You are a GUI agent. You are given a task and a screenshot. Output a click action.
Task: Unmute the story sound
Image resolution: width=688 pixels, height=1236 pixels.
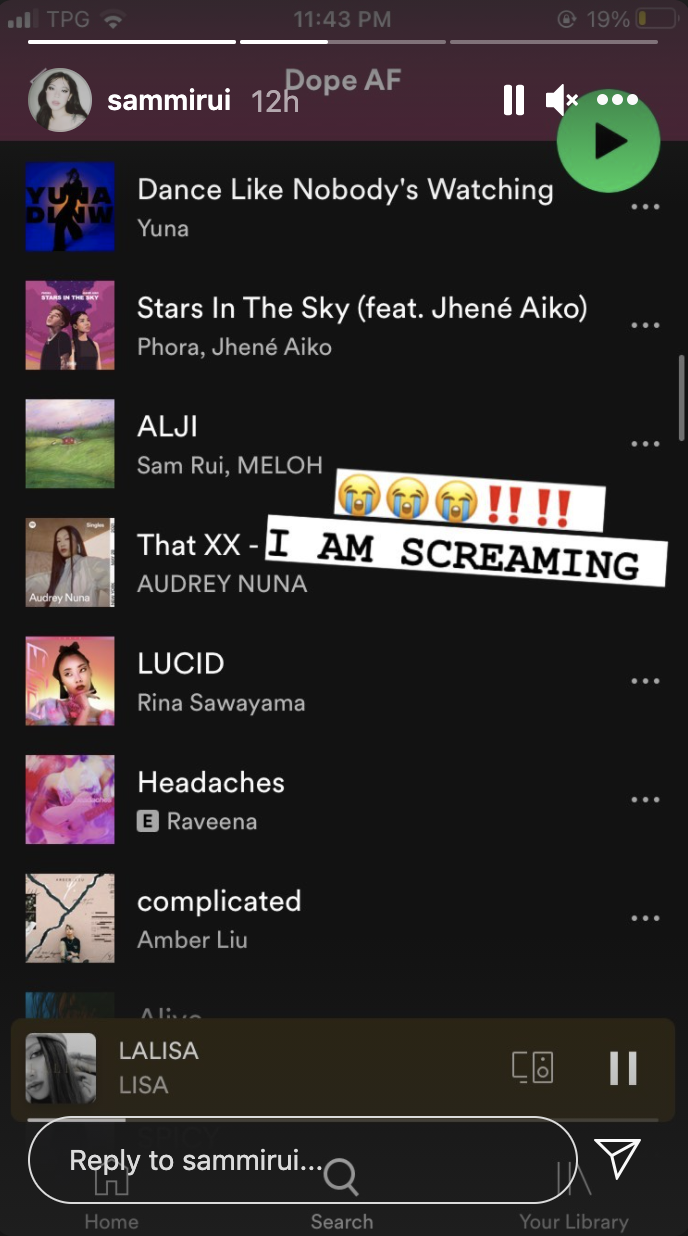click(561, 100)
